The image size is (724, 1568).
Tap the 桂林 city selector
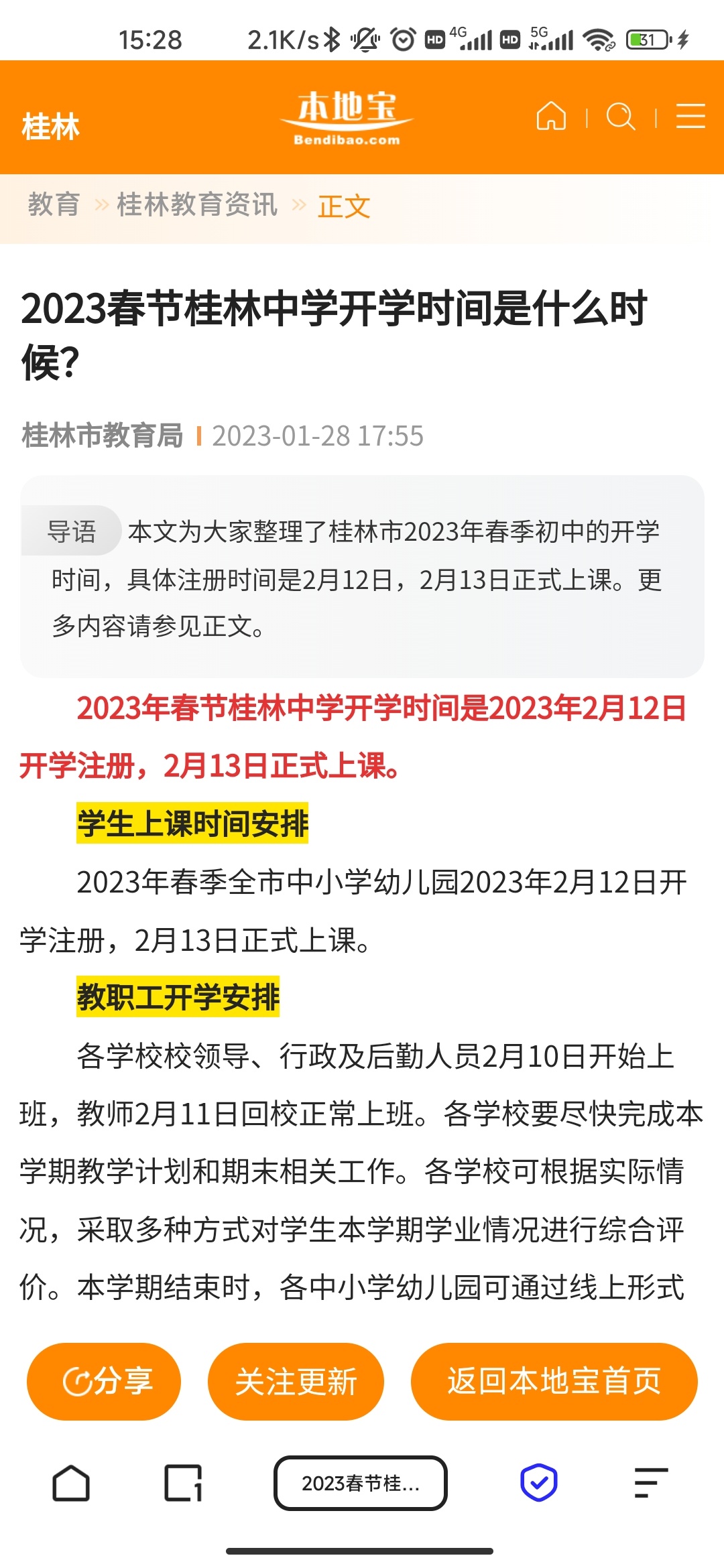tap(51, 126)
